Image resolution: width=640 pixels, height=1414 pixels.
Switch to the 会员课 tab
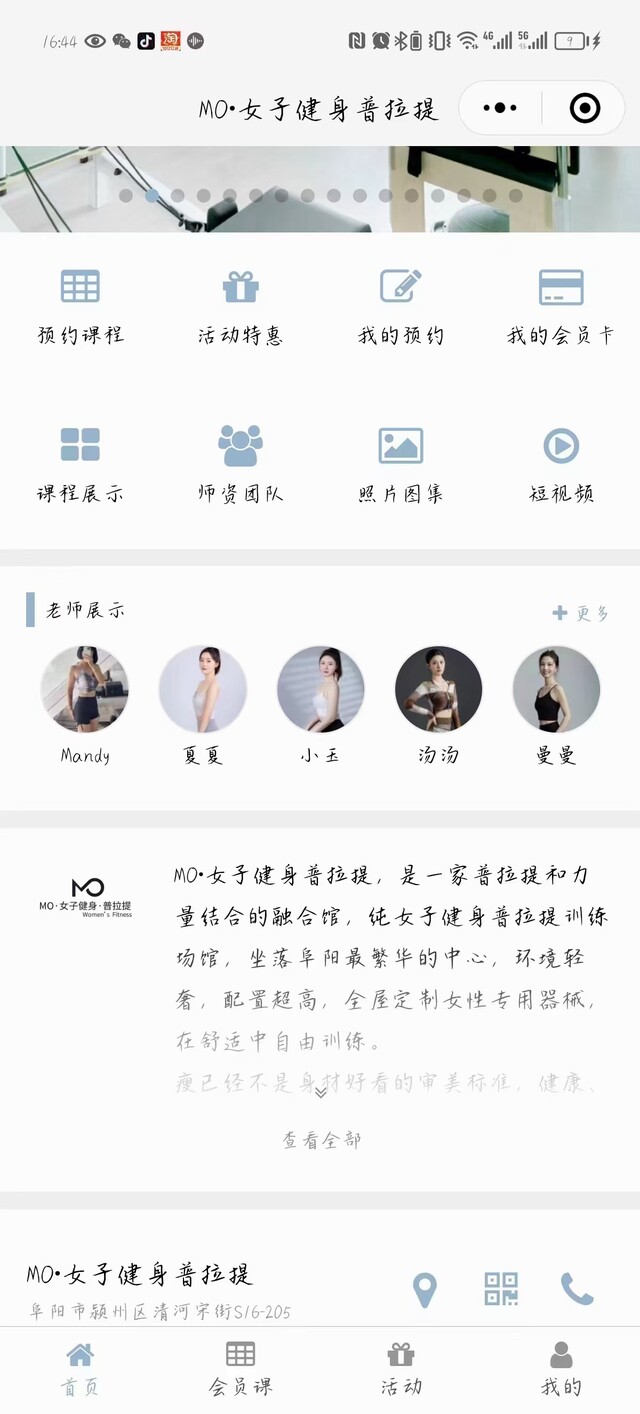240,1368
